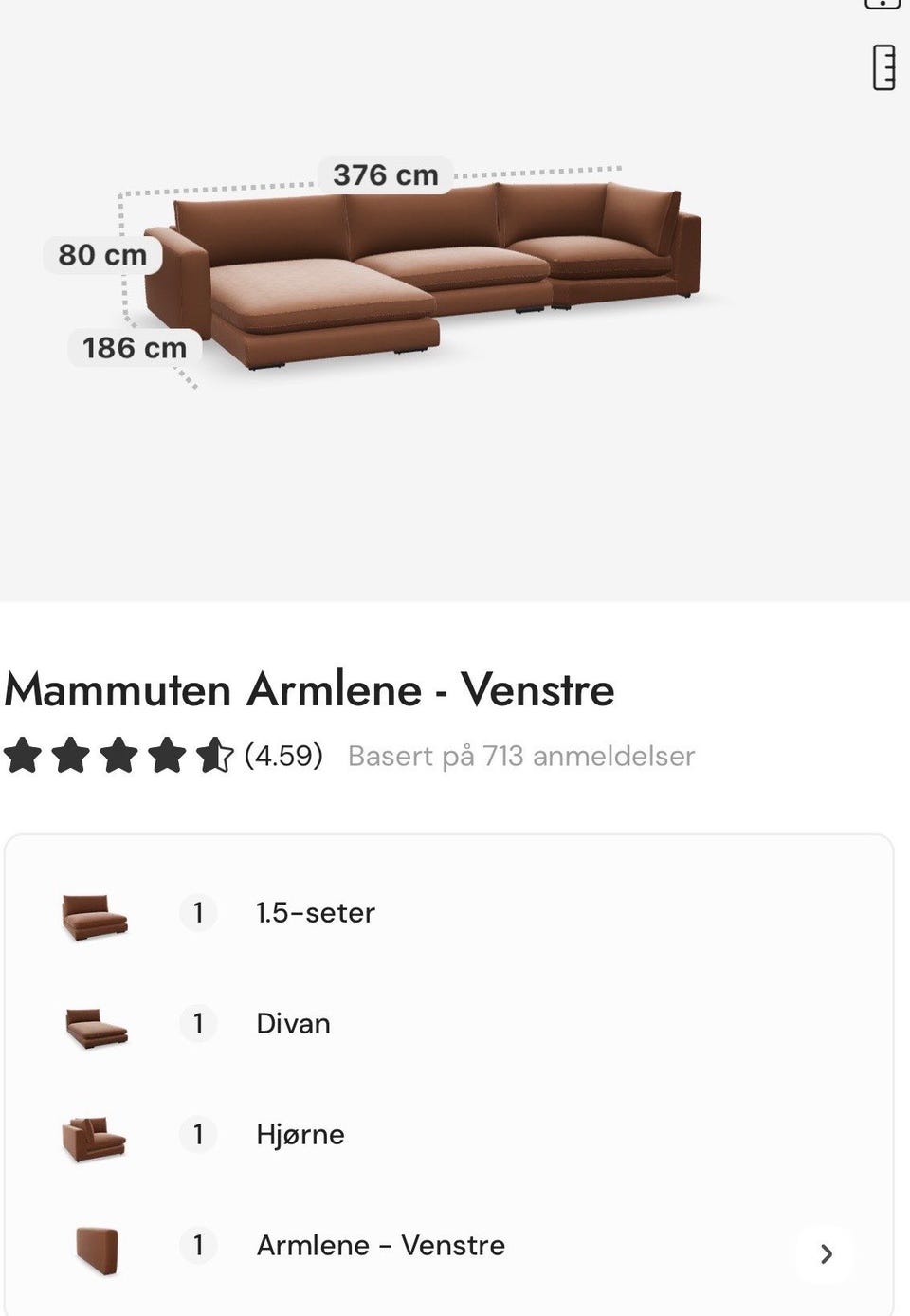Click the 4.59 rating score
The width and height of the screenshot is (910, 1316).
[283, 756]
